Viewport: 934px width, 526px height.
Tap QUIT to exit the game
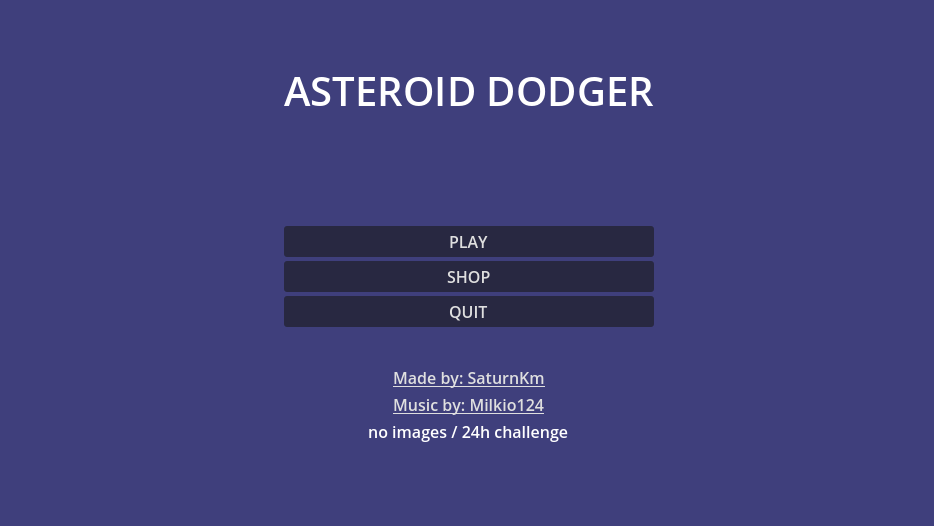(x=468, y=312)
